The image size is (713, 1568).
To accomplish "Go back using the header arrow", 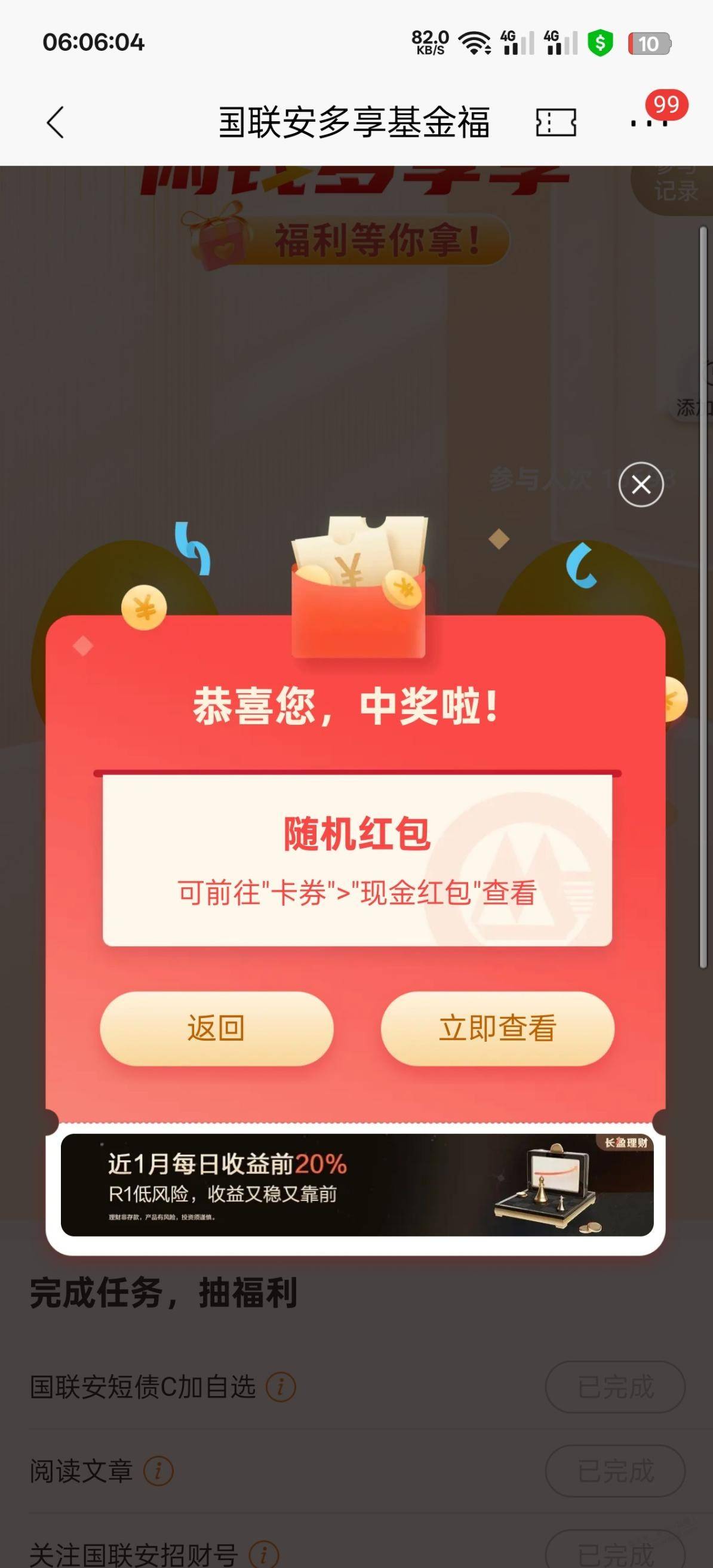I will tap(56, 122).
